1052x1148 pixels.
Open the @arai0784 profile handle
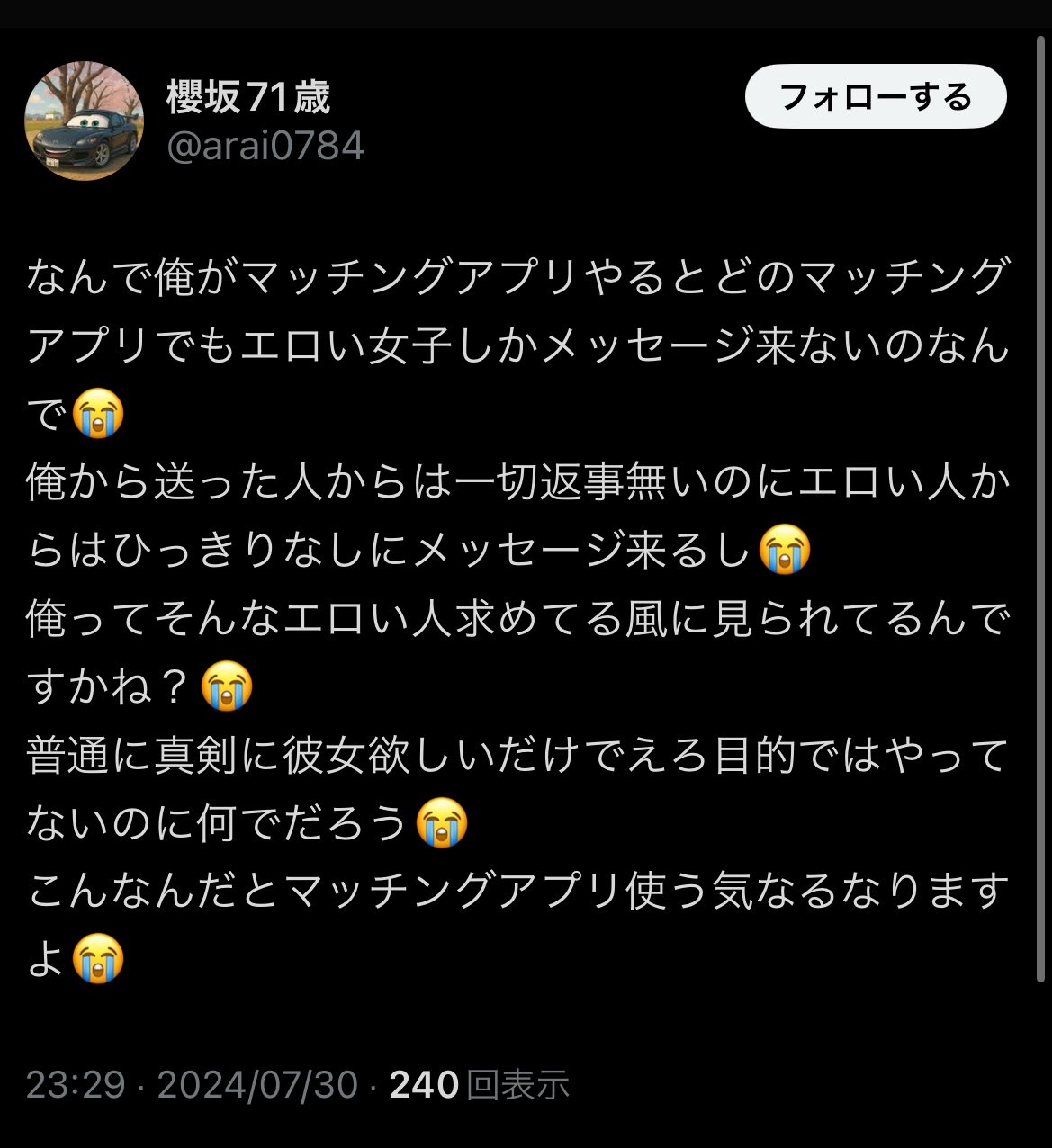(265, 146)
